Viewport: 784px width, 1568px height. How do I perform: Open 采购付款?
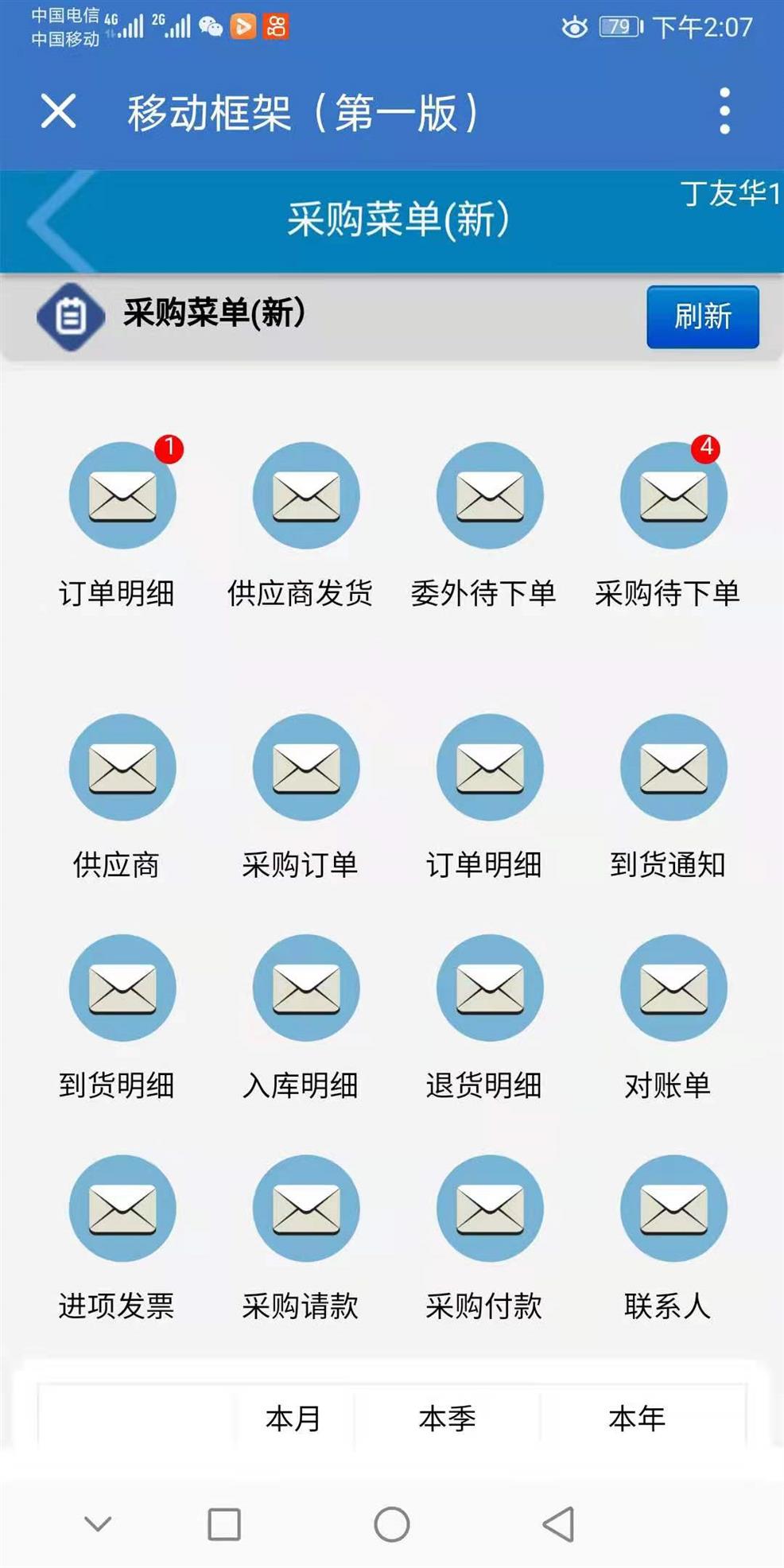click(490, 1209)
